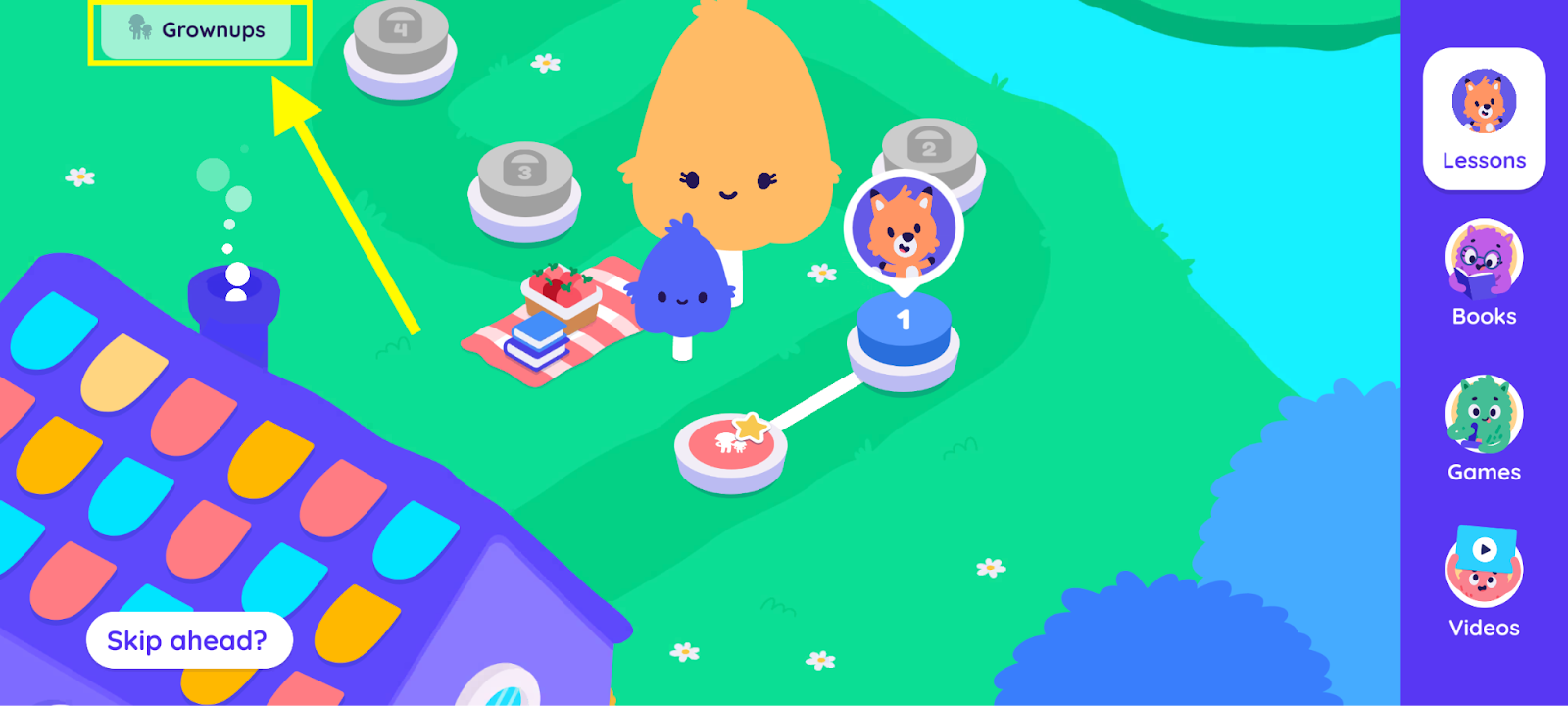This screenshot has height=706, width=1568.
Task: Switch to the Books tab
Action: pyautogui.click(x=1484, y=274)
